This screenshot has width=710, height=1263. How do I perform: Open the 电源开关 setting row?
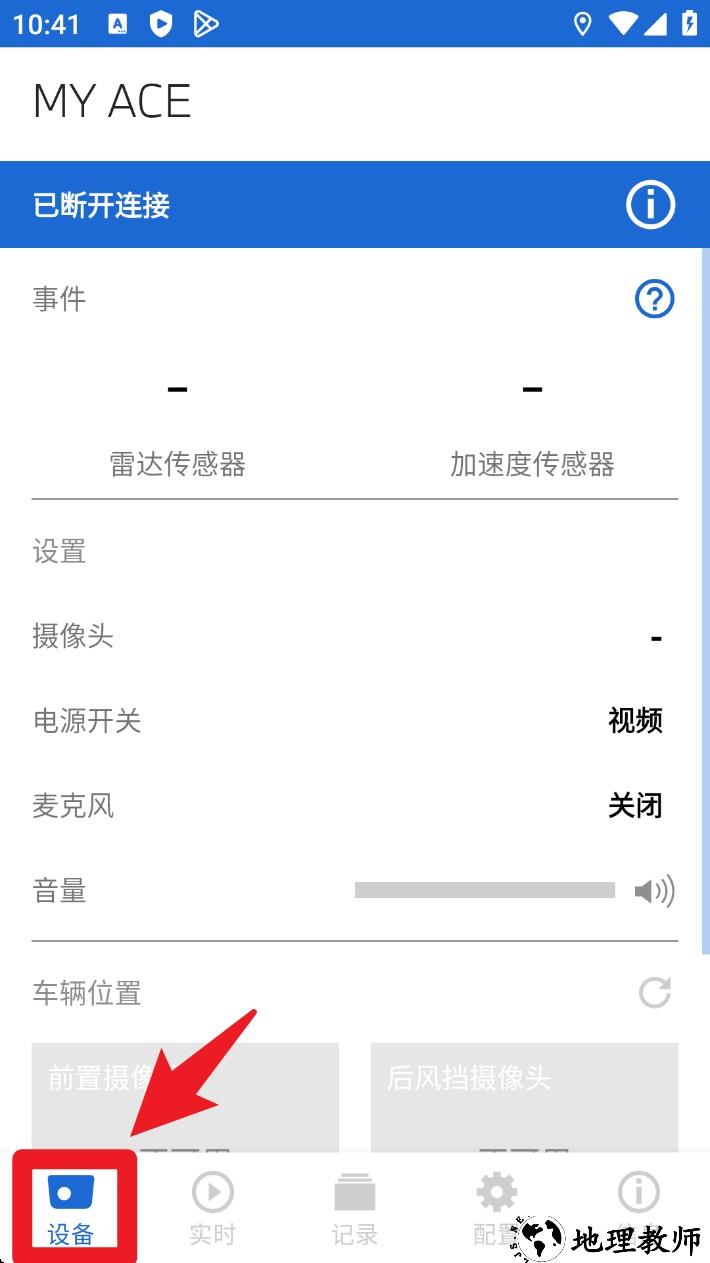pos(355,720)
